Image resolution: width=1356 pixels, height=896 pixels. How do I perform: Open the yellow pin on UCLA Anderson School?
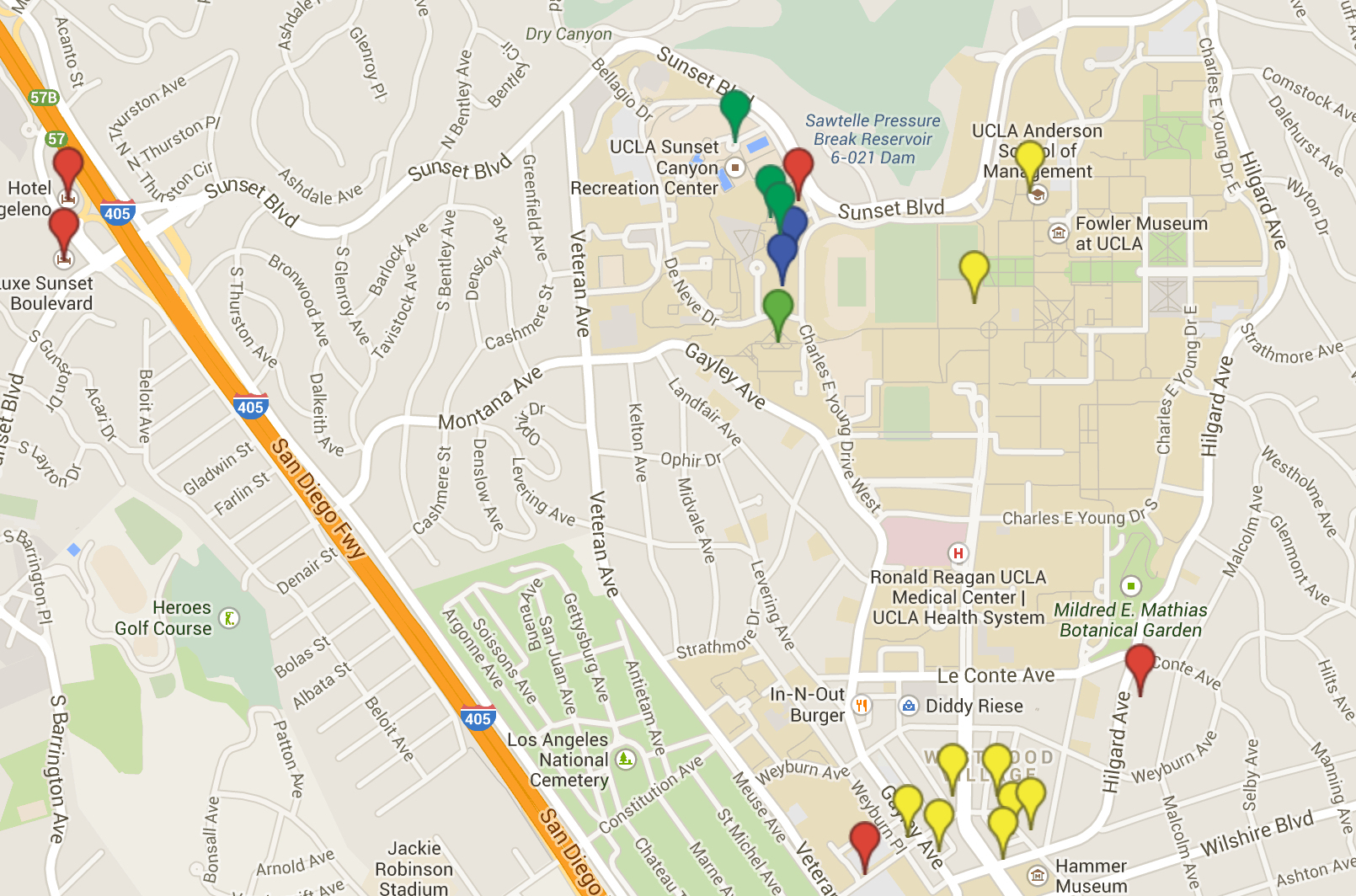click(x=1029, y=159)
